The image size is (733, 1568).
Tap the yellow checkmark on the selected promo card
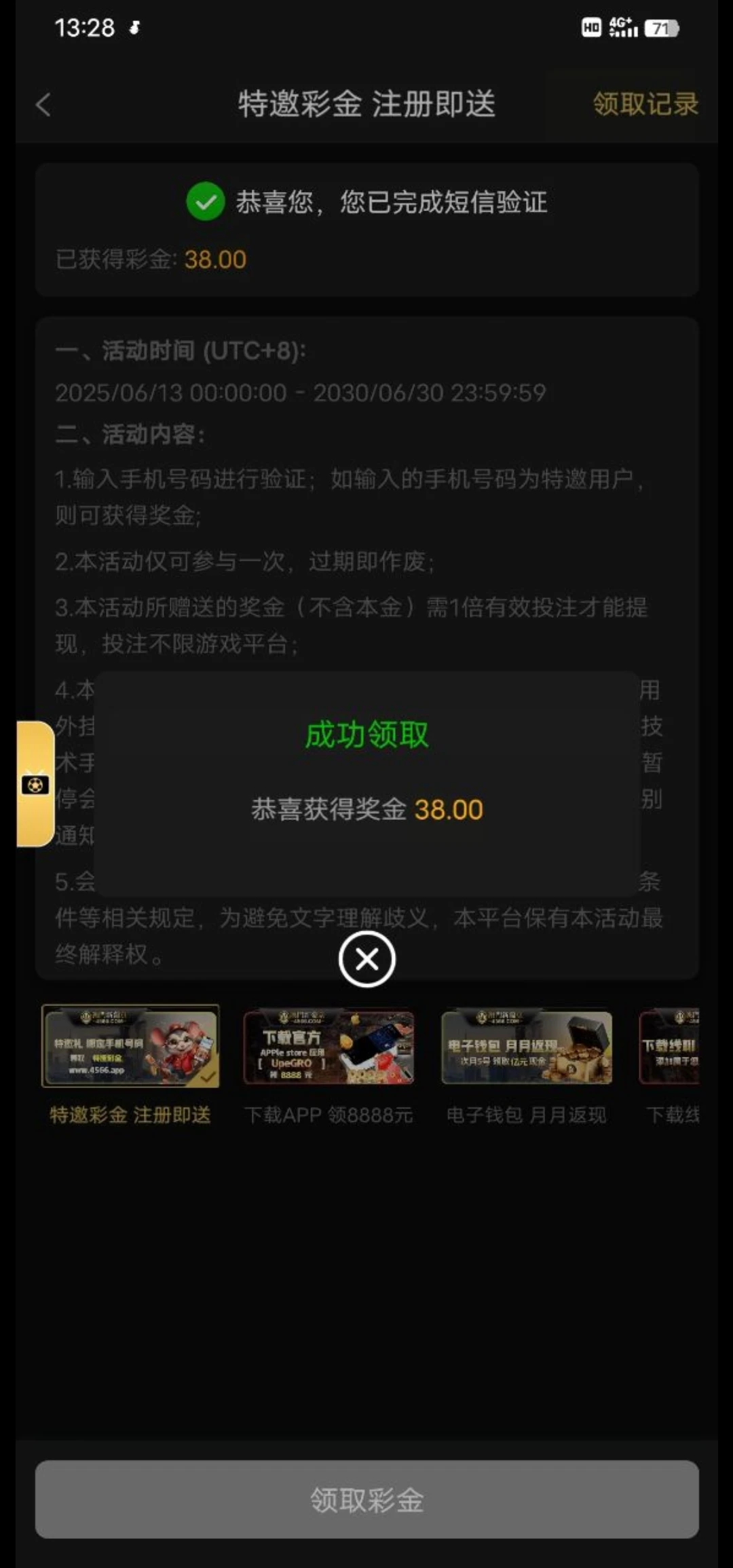(208, 1077)
